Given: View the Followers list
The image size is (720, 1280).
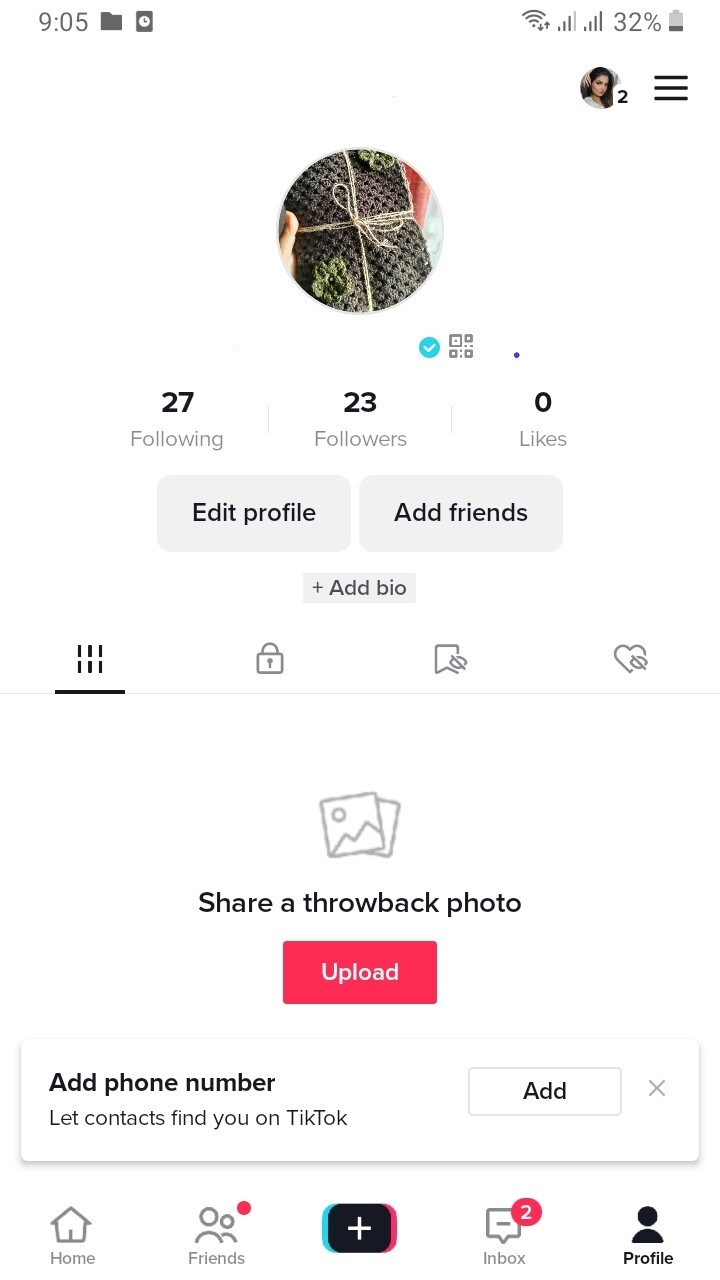Looking at the screenshot, I should pyautogui.click(x=360, y=420).
